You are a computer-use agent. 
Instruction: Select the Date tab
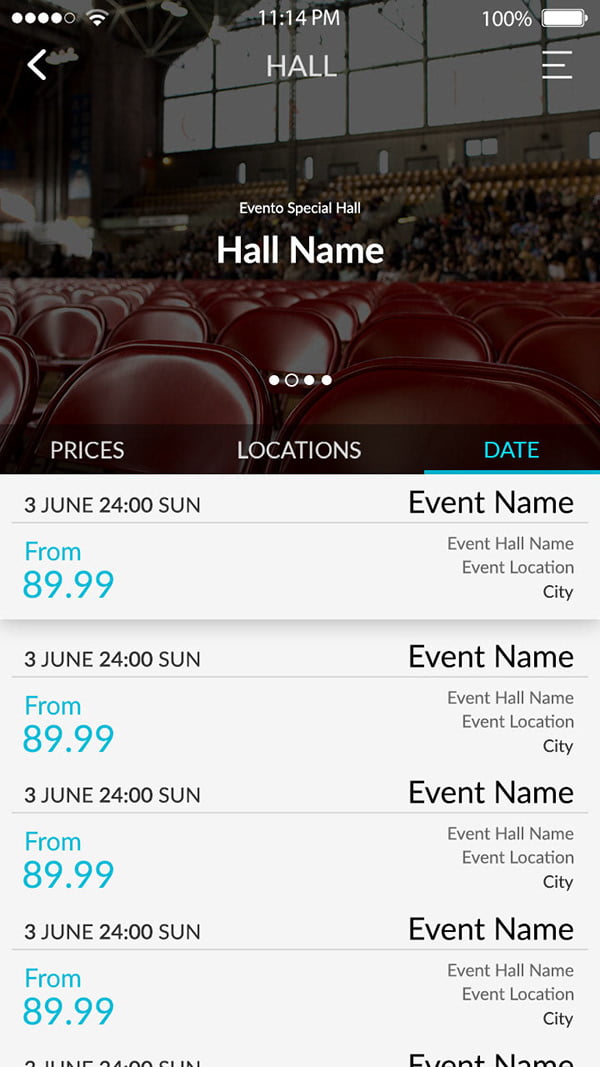tap(511, 450)
